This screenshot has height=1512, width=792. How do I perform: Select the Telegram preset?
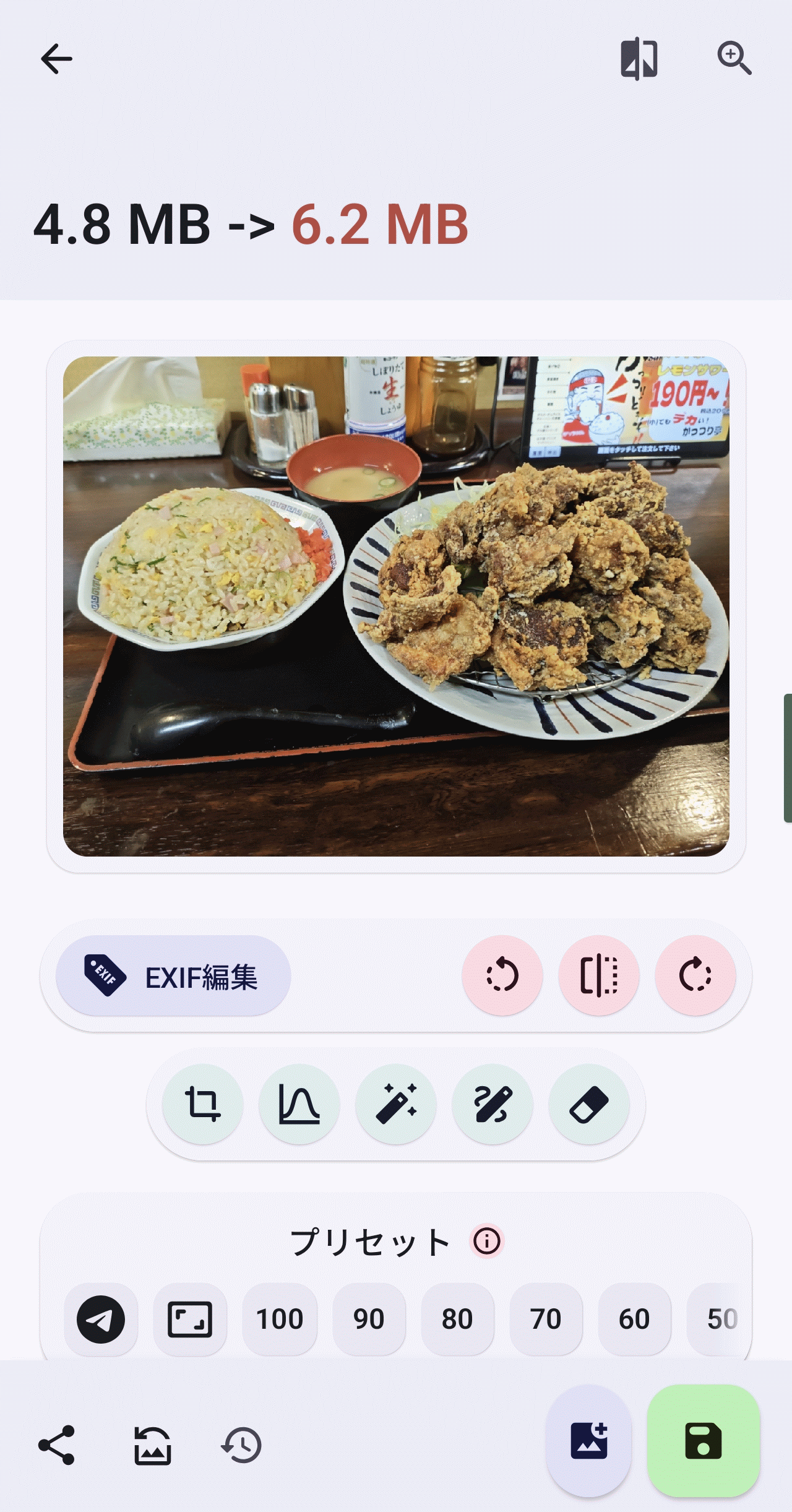(101, 1320)
